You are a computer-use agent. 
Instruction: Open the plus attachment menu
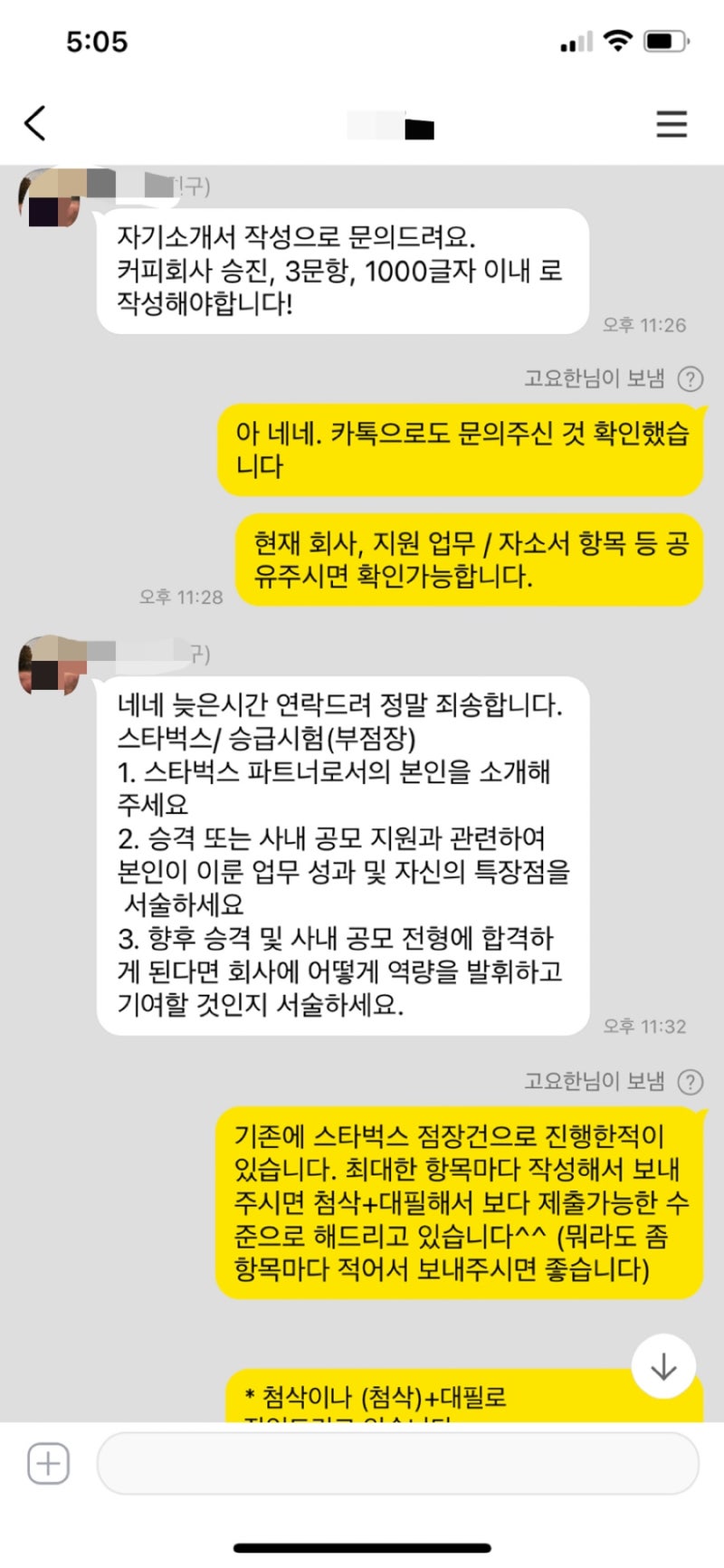click(48, 1464)
